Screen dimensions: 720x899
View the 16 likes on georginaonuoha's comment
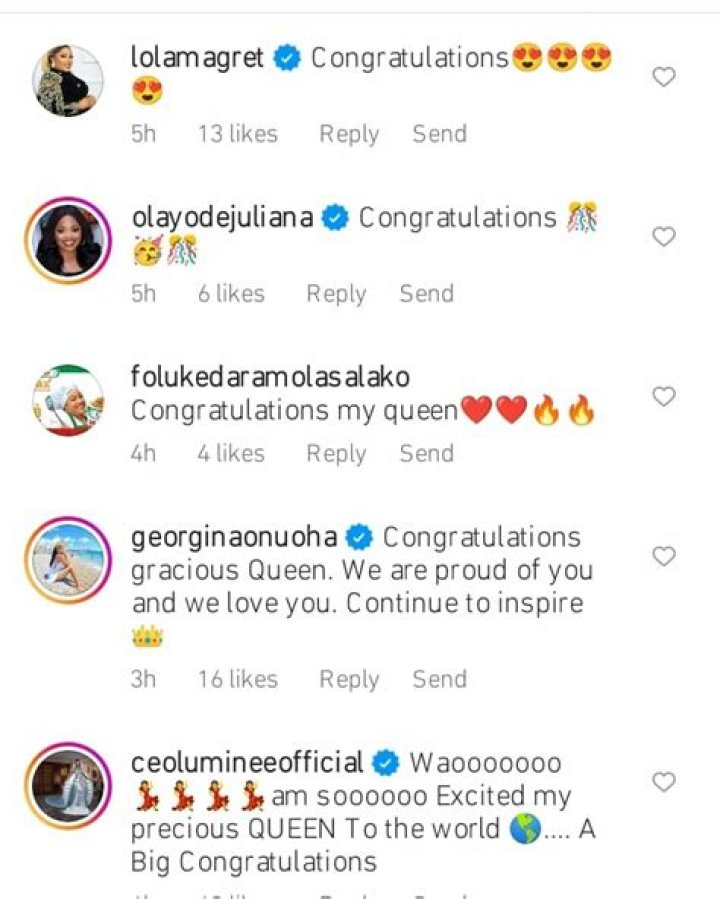pos(238,678)
